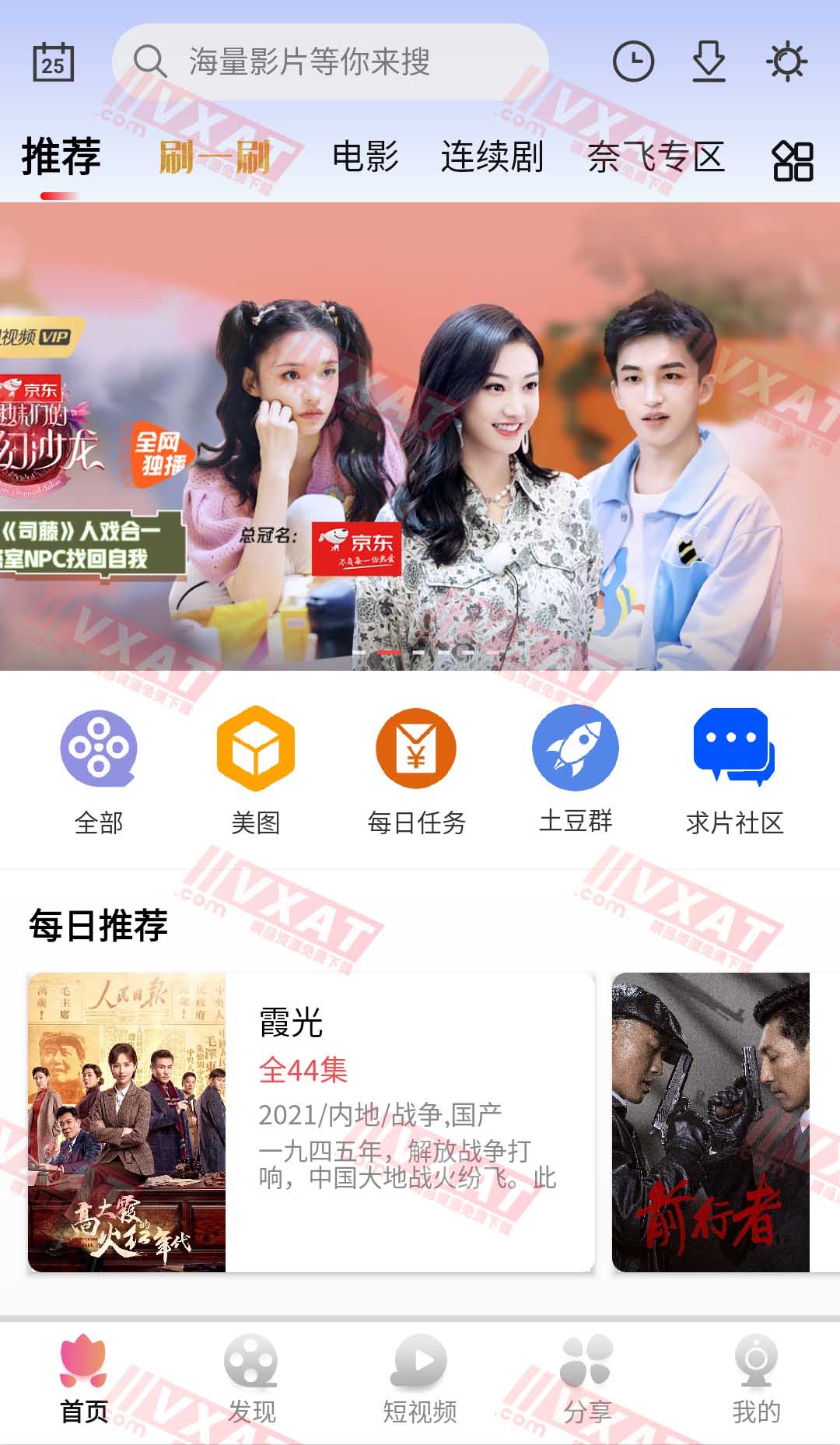Screen dimensions: 840x1445
Task: Go to the 我的 bottom tab
Action: click(x=755, y=1379)
